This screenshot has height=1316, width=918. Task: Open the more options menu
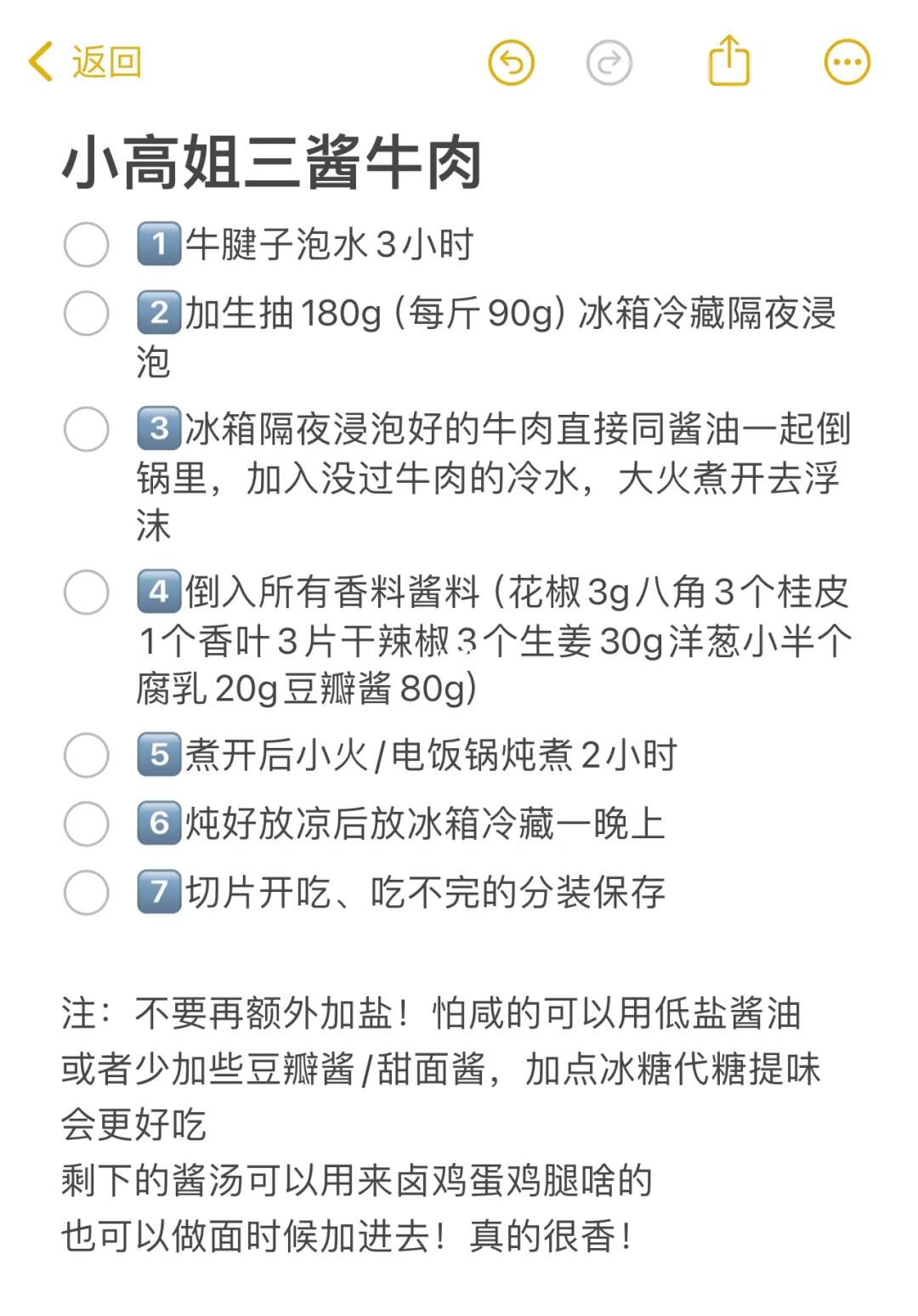tap(847, 62)
